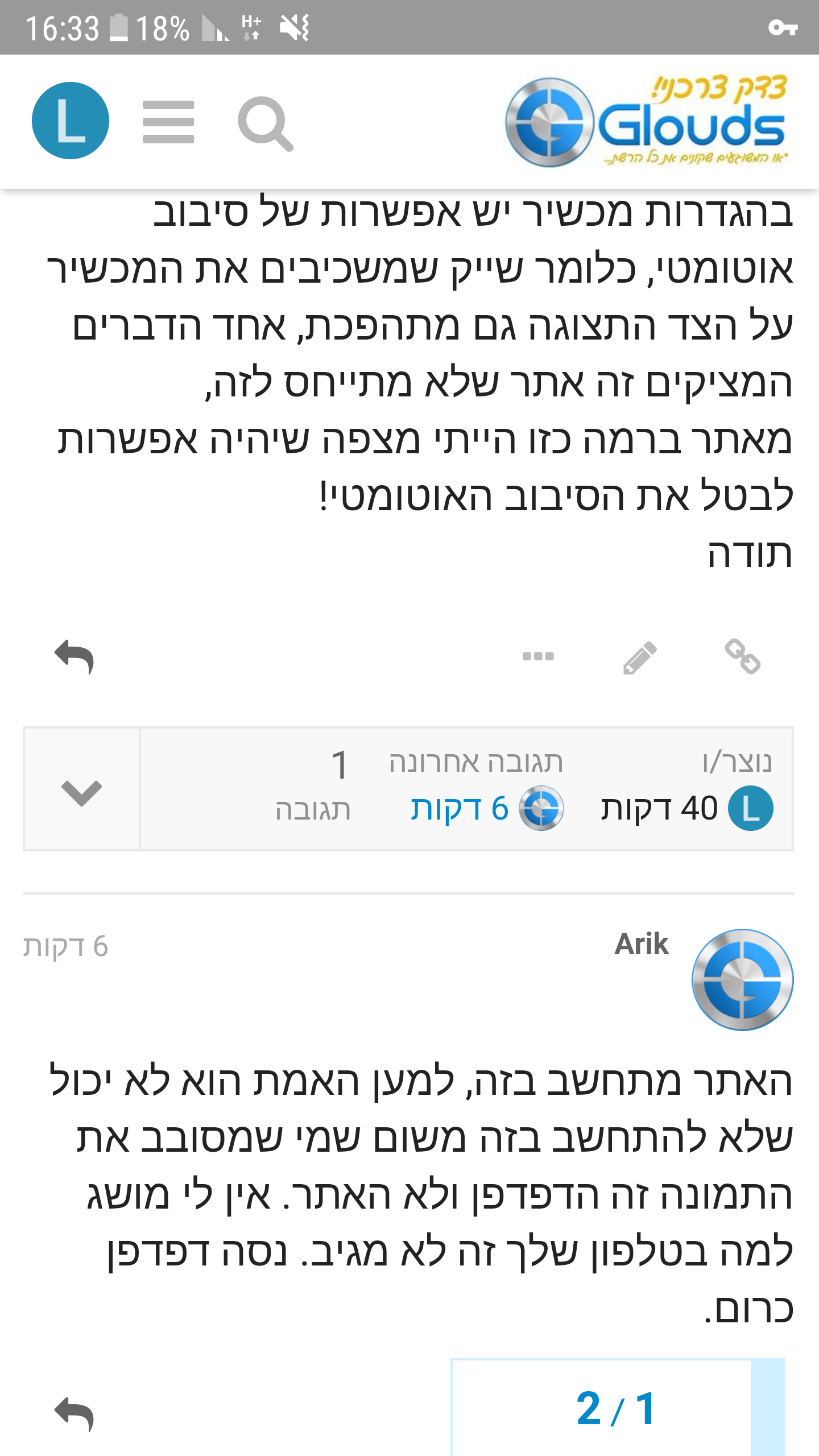The height and width of the screenshot is (1456, 819).
Task: Expand the topic summary chevron
Action: (x=81, y=789)
